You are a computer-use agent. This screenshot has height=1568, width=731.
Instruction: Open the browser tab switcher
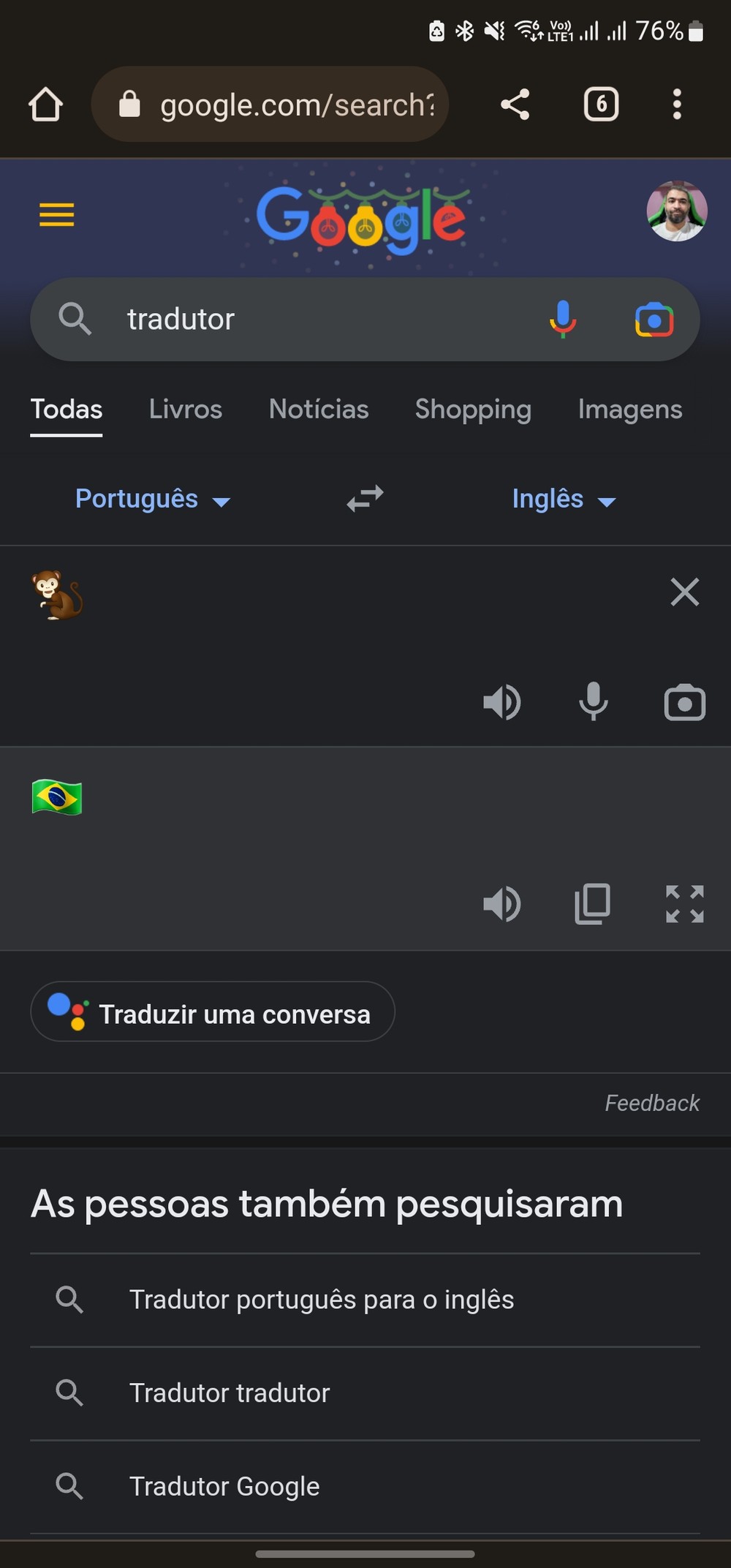(x=601, y=105)
